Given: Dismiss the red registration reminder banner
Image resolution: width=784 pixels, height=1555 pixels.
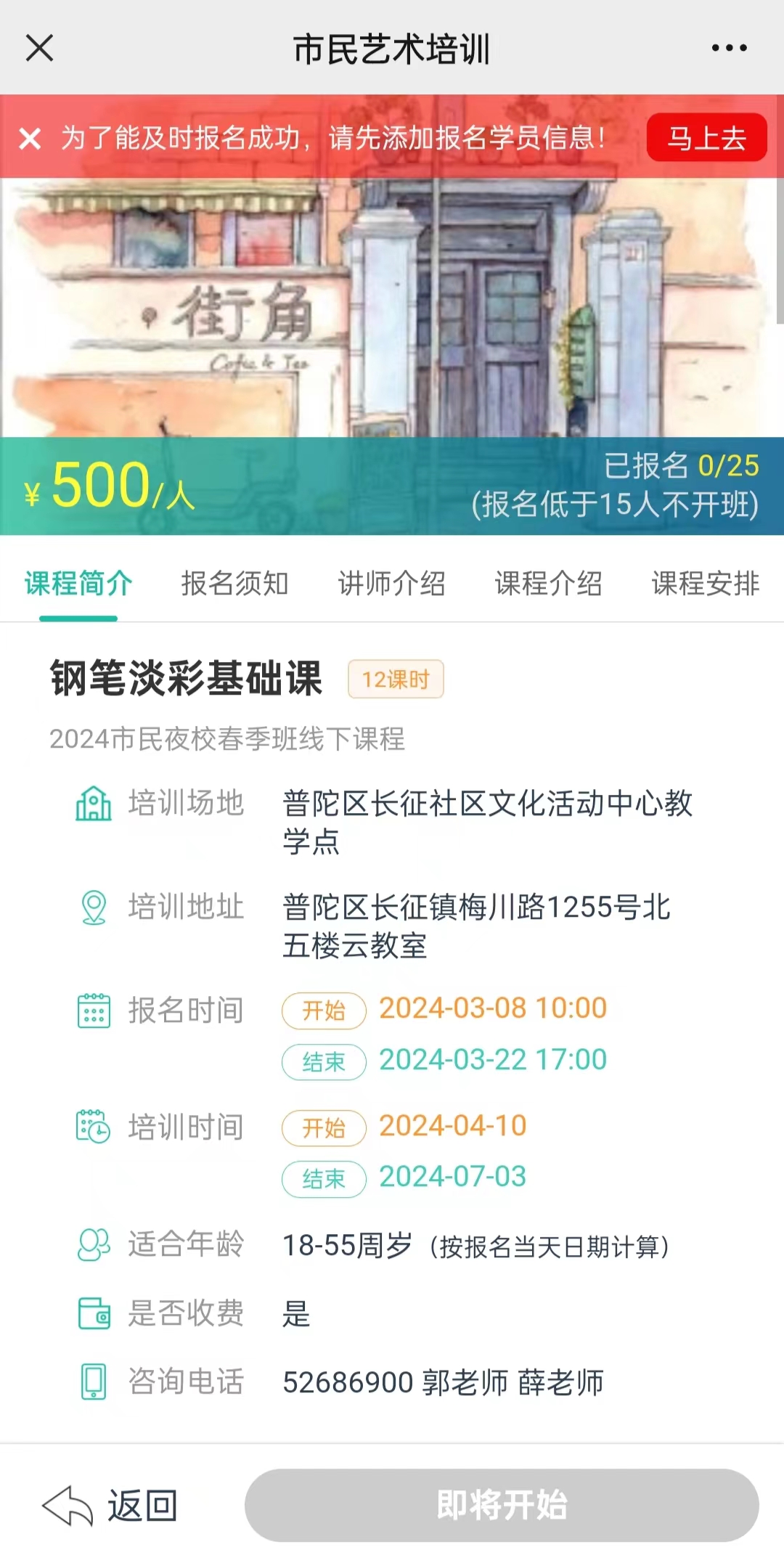Looking at the screenshot, I should point(30,138).
